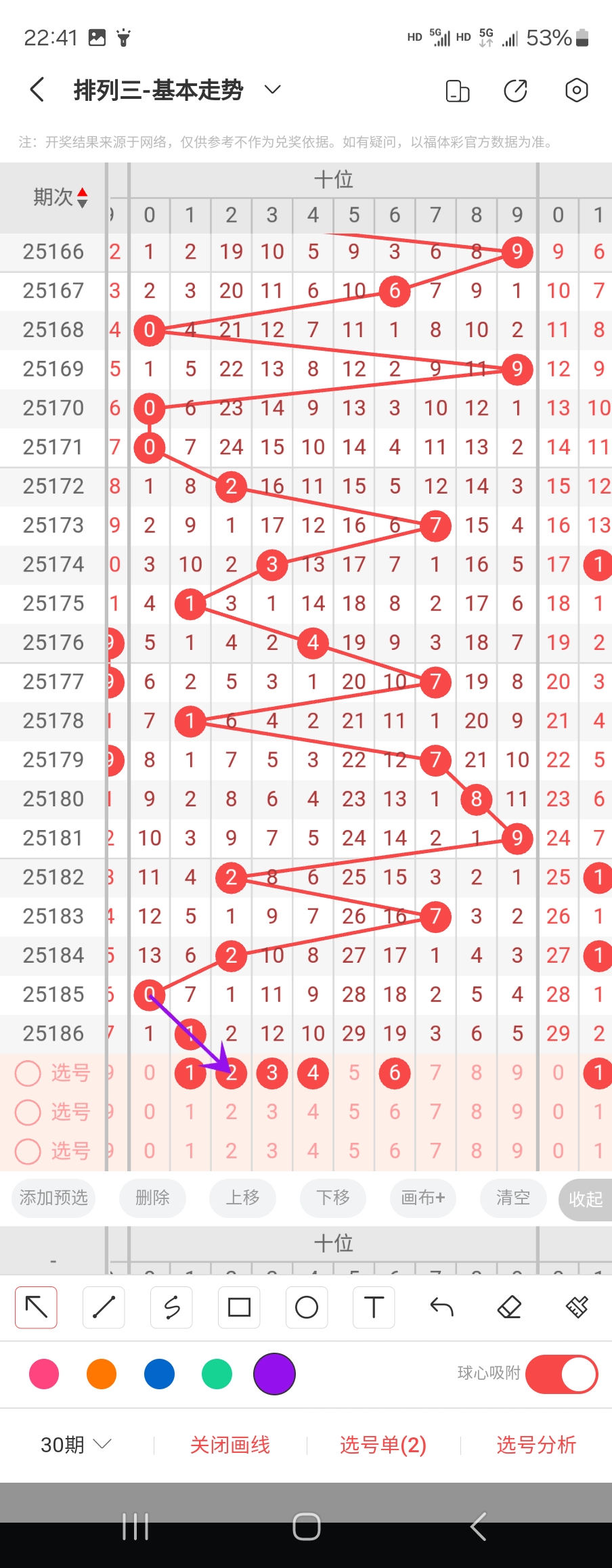The height and width of the screenshot is (1568, 612).
Task: Clear the drawing with 清空
Action: [512, 1198]
